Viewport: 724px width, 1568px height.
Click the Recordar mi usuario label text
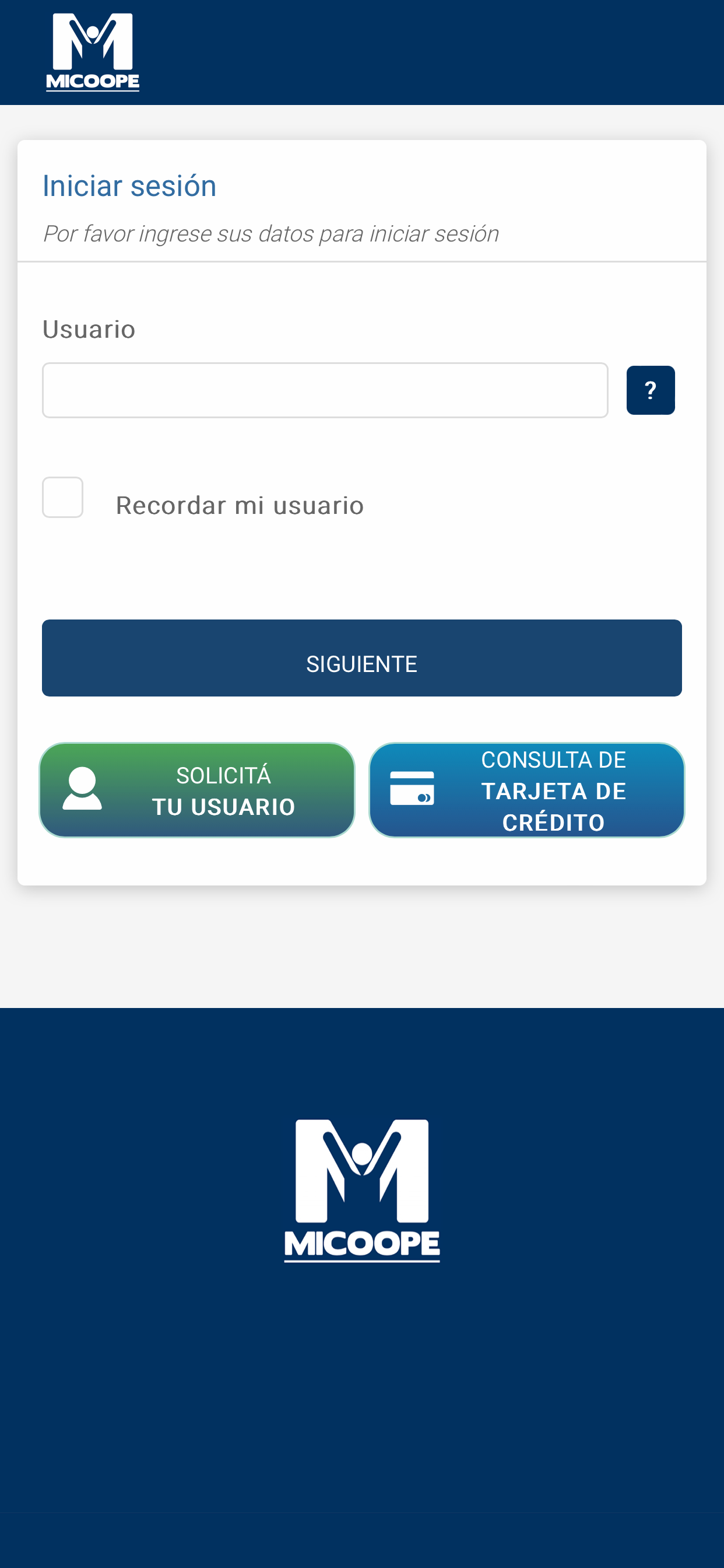click(238, 503)
